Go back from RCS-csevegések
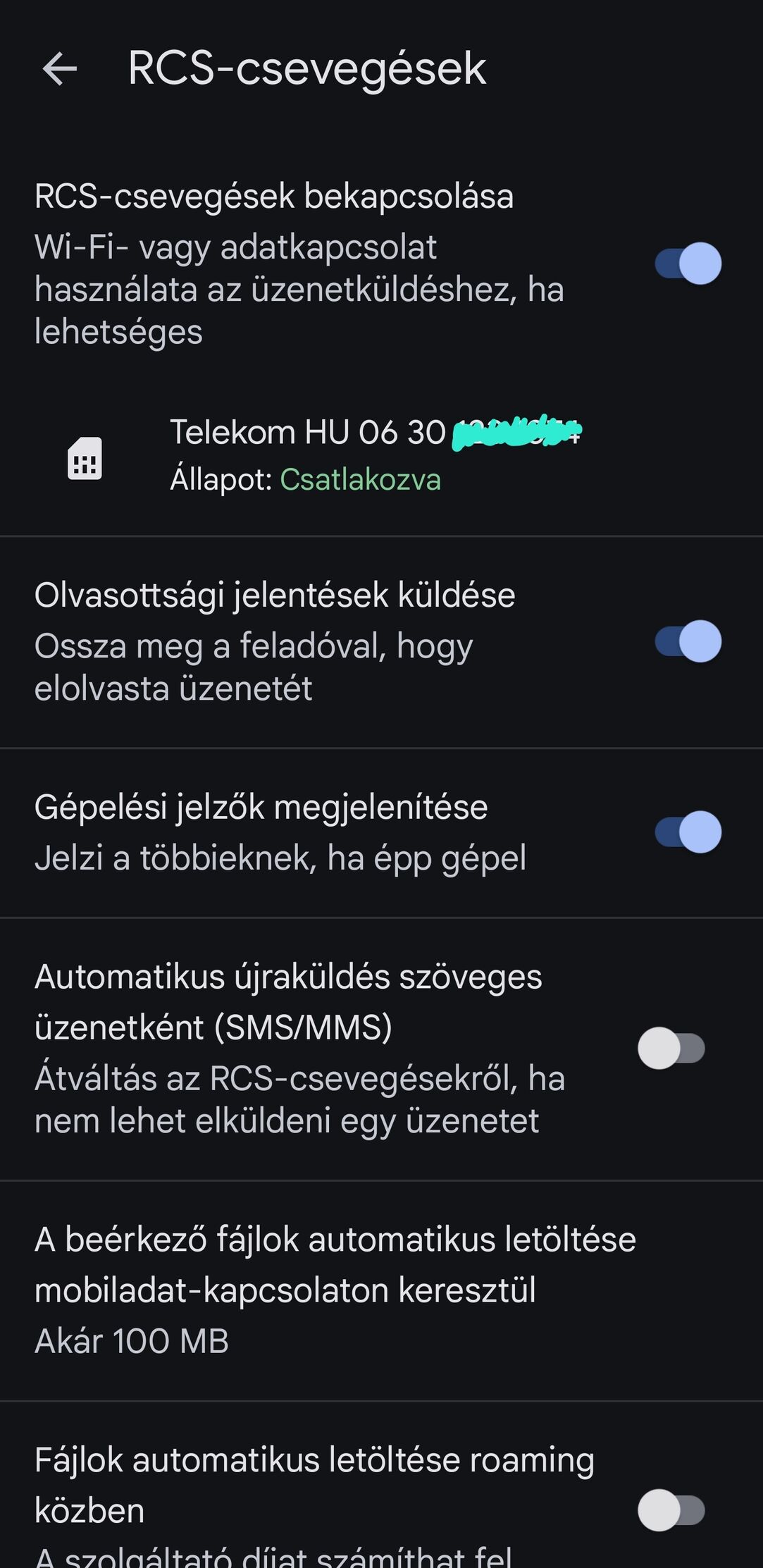Image resolution: width=763 pixels, height=1568 pixels. tap(60, 69)
